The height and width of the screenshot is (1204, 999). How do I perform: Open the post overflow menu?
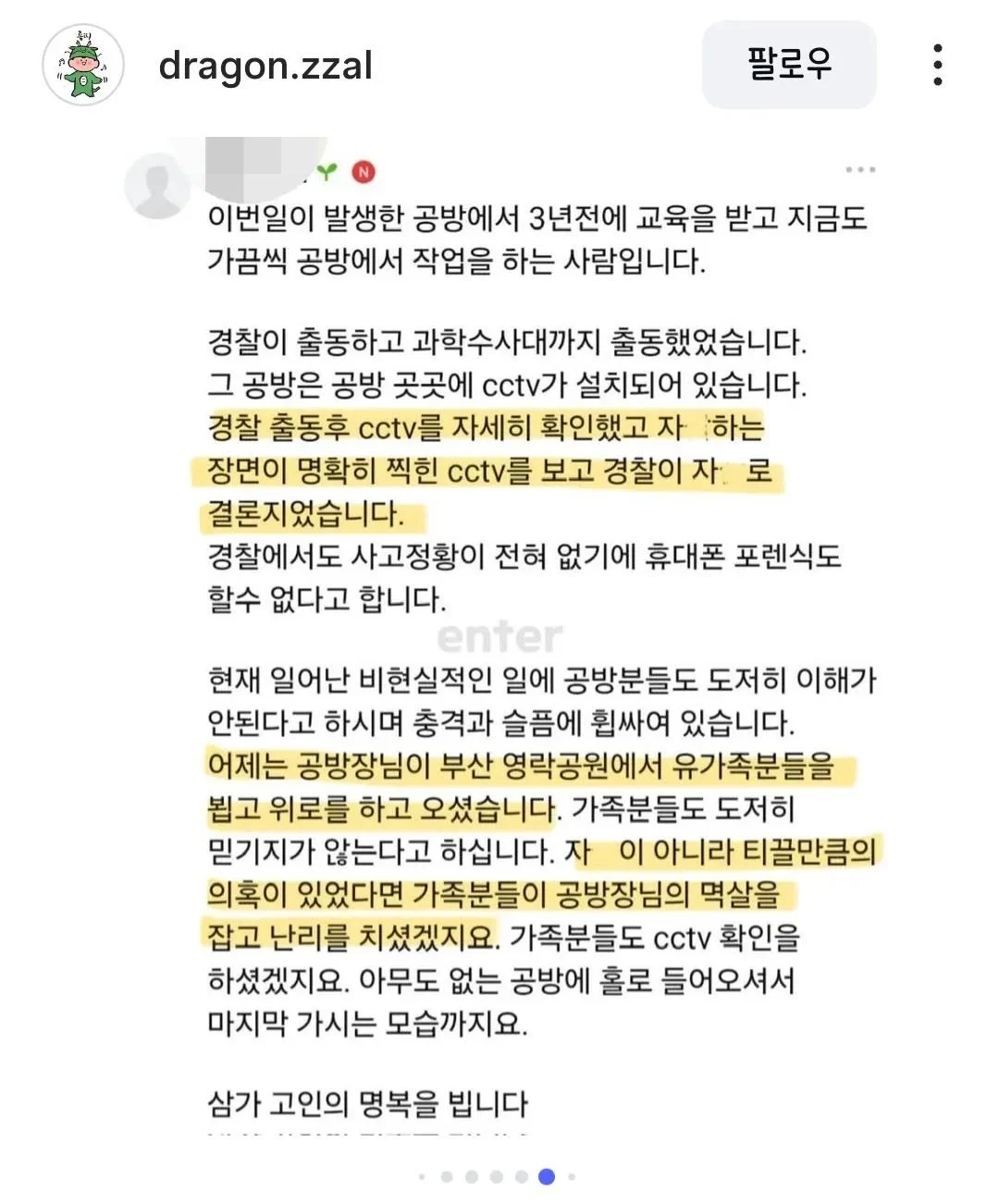pos(937,66)
